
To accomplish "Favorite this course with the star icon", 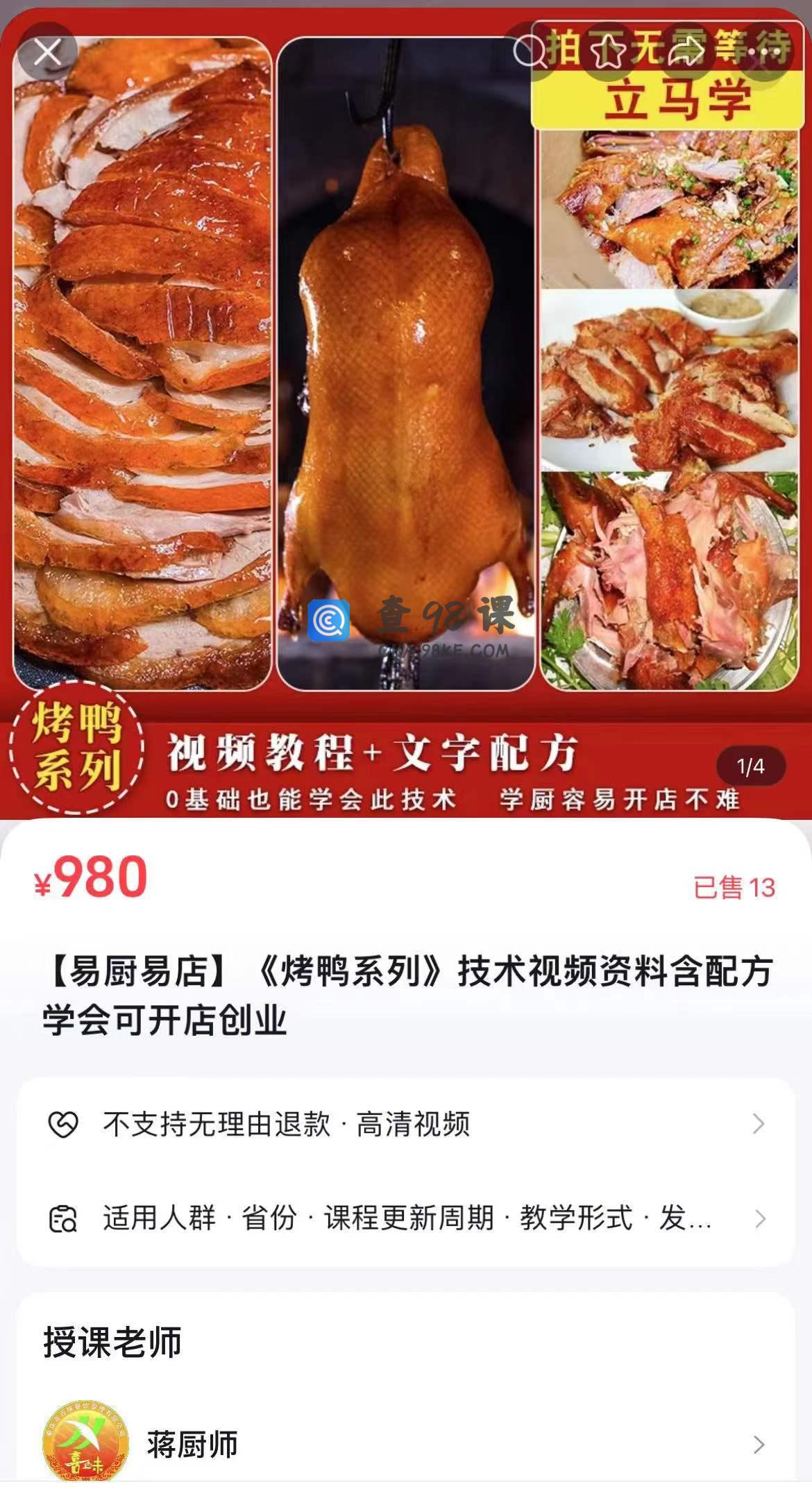I will click(609, 52).
